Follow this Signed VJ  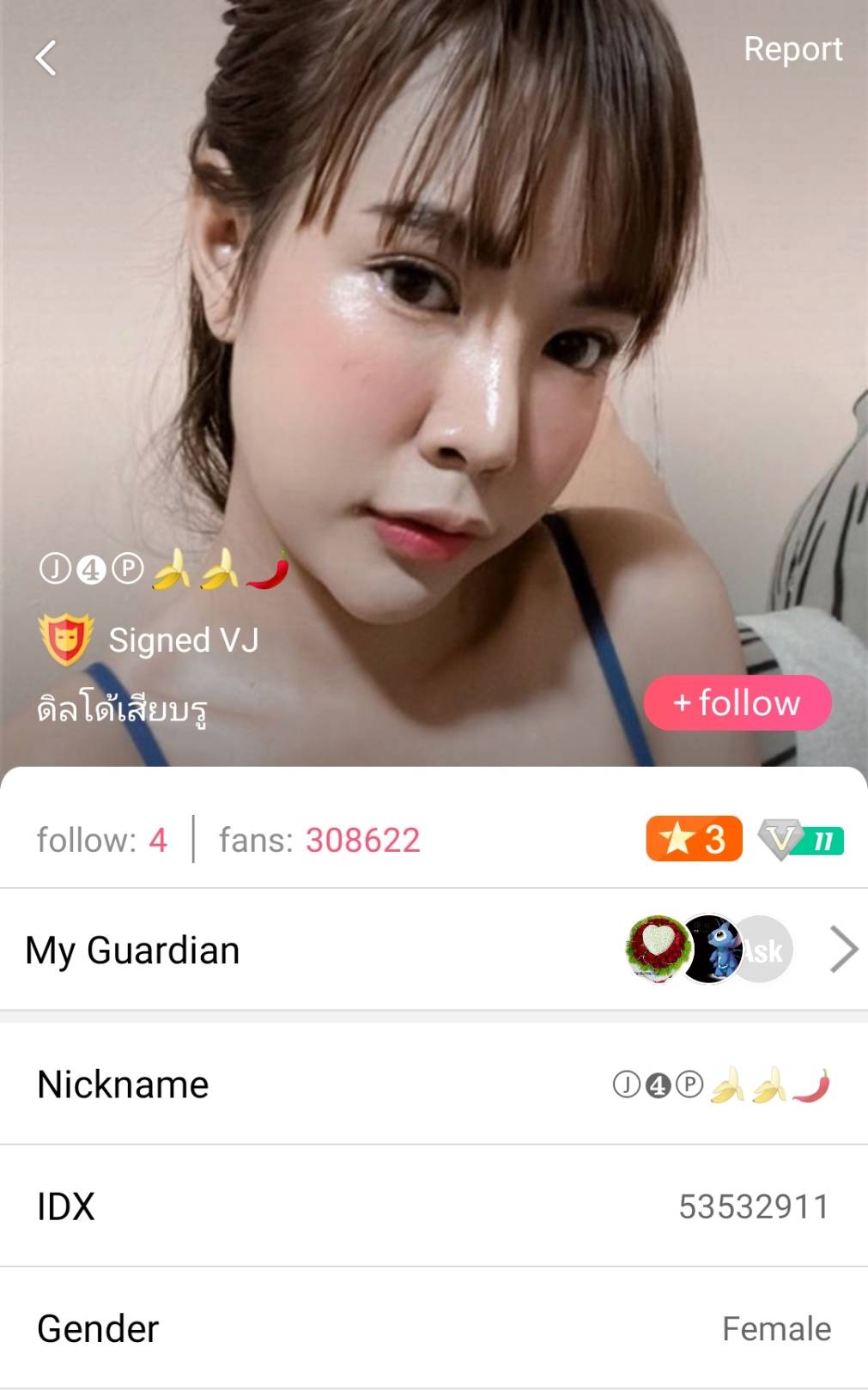737,703
